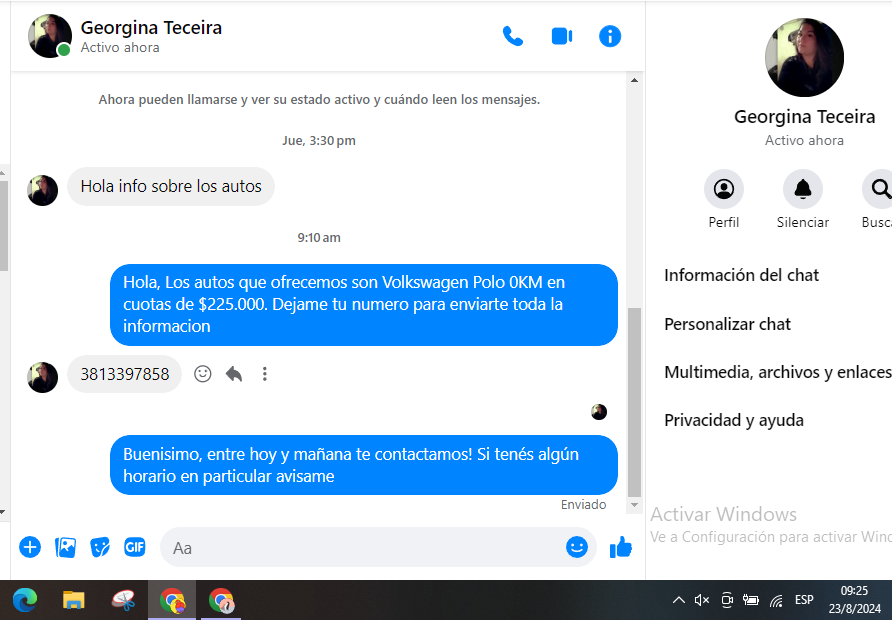Viewport: 892px width, 620px height.
Task: Expand Privacidad y ayuda
Action: point(734,420)
